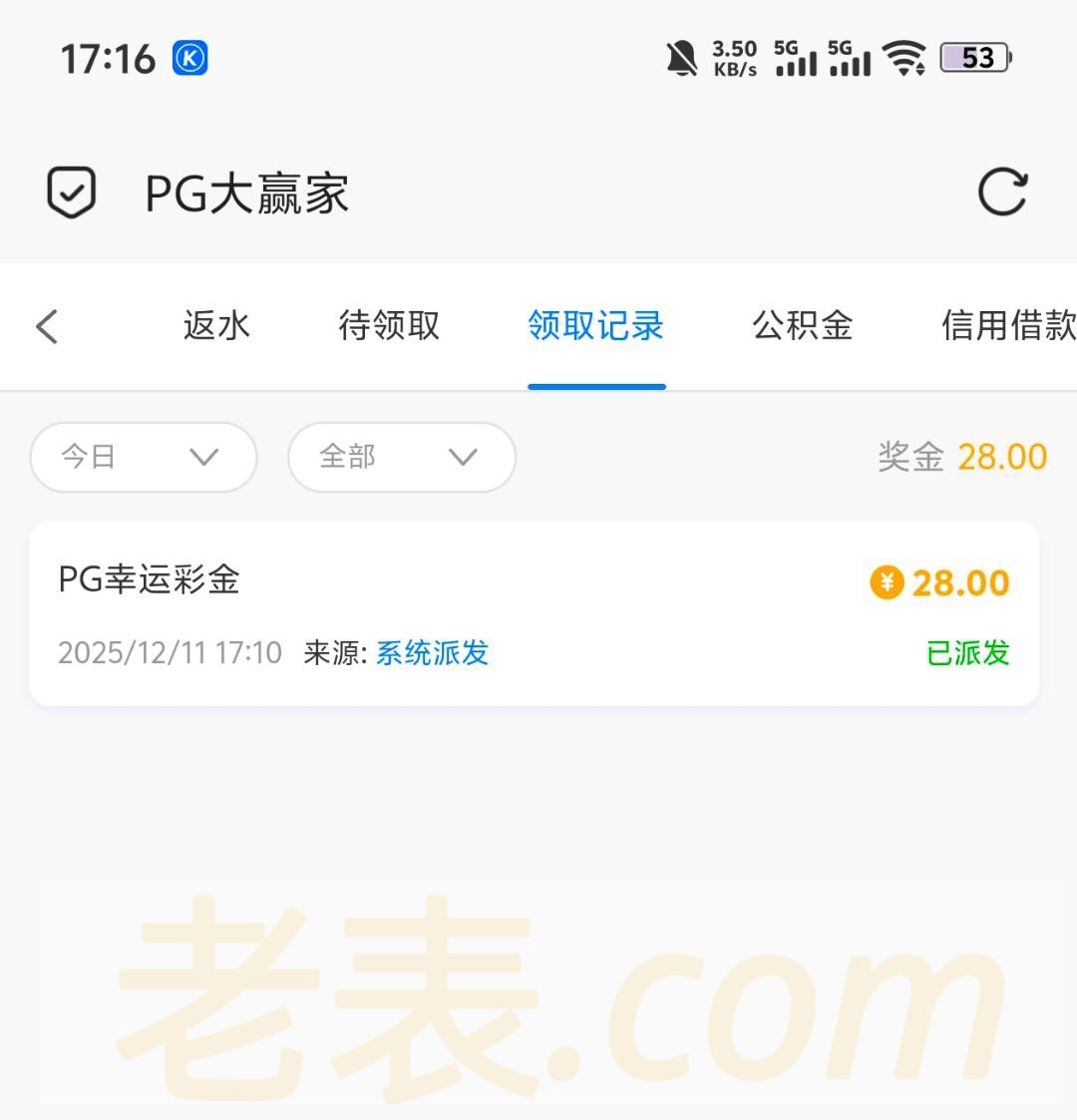Switch to the 返水 tab

(x=216, y=326)
